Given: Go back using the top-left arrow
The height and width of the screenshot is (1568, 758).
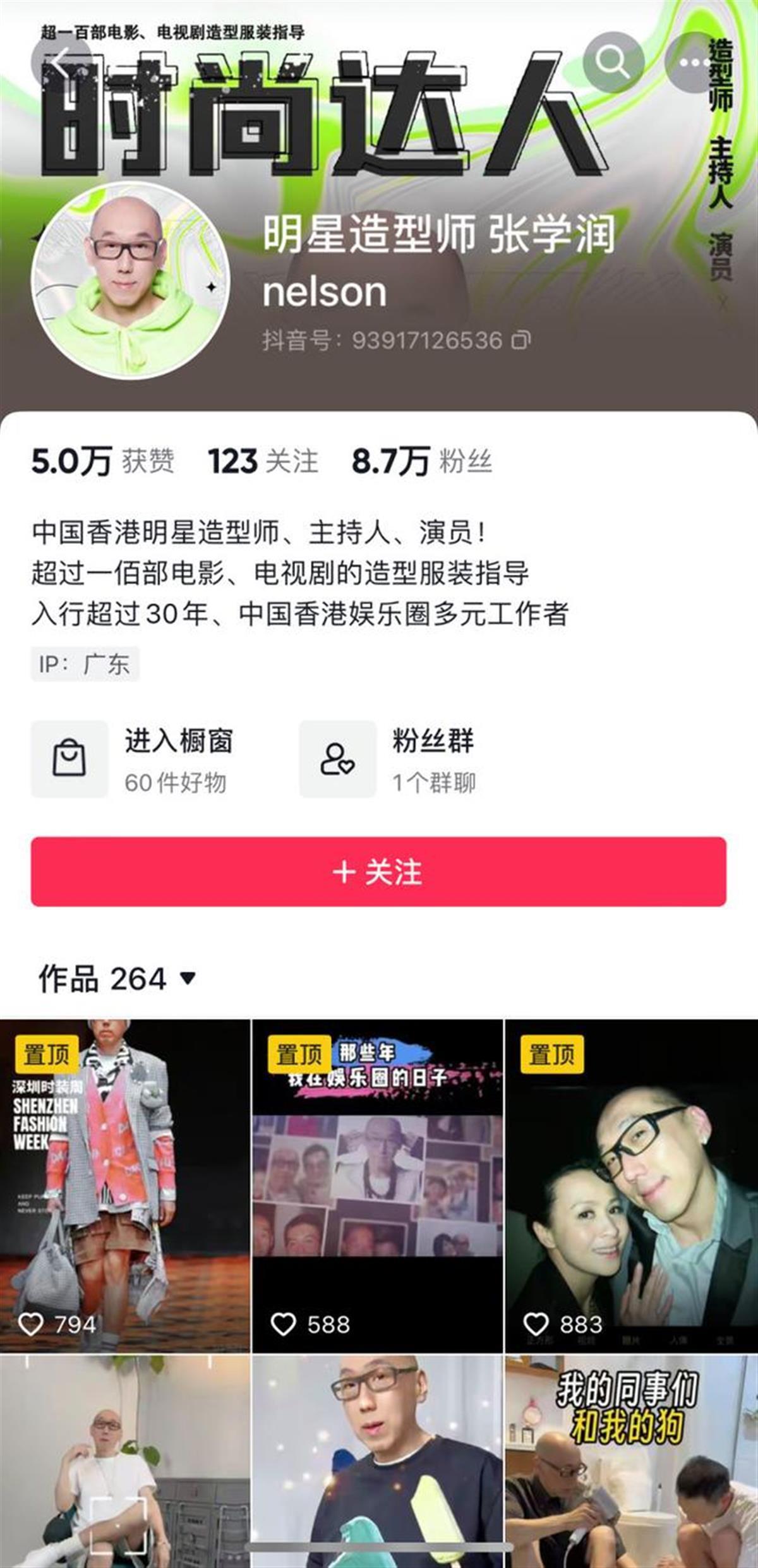Looking at the screenshot, I should (x=61, y=63).
